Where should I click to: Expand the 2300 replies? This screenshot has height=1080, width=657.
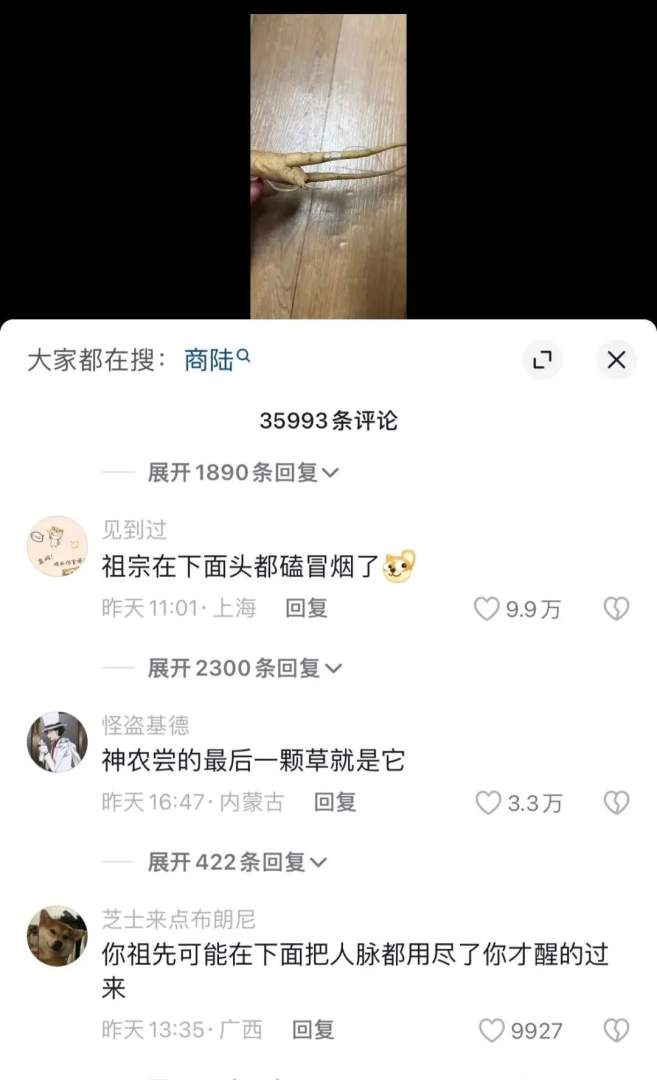243,668
